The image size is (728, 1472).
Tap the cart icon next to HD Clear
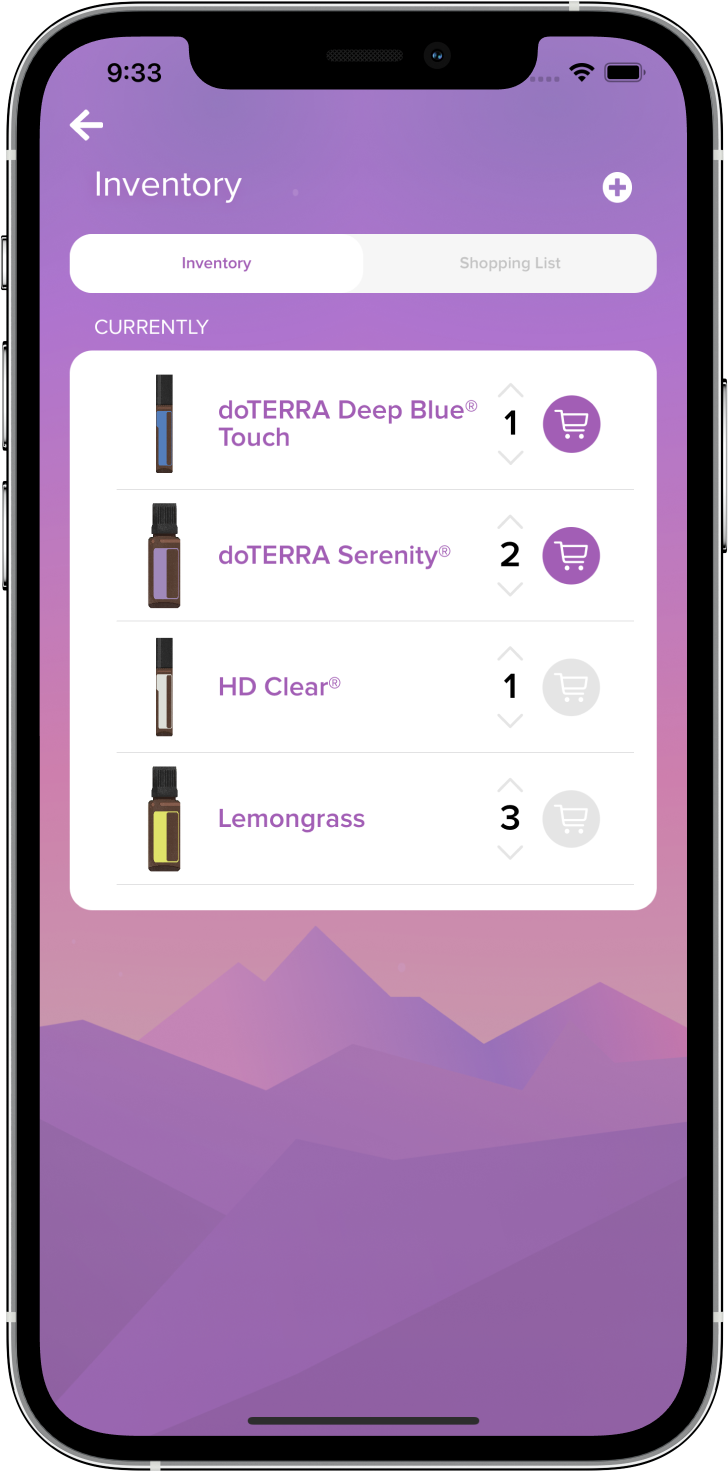(x=571, y=687)
